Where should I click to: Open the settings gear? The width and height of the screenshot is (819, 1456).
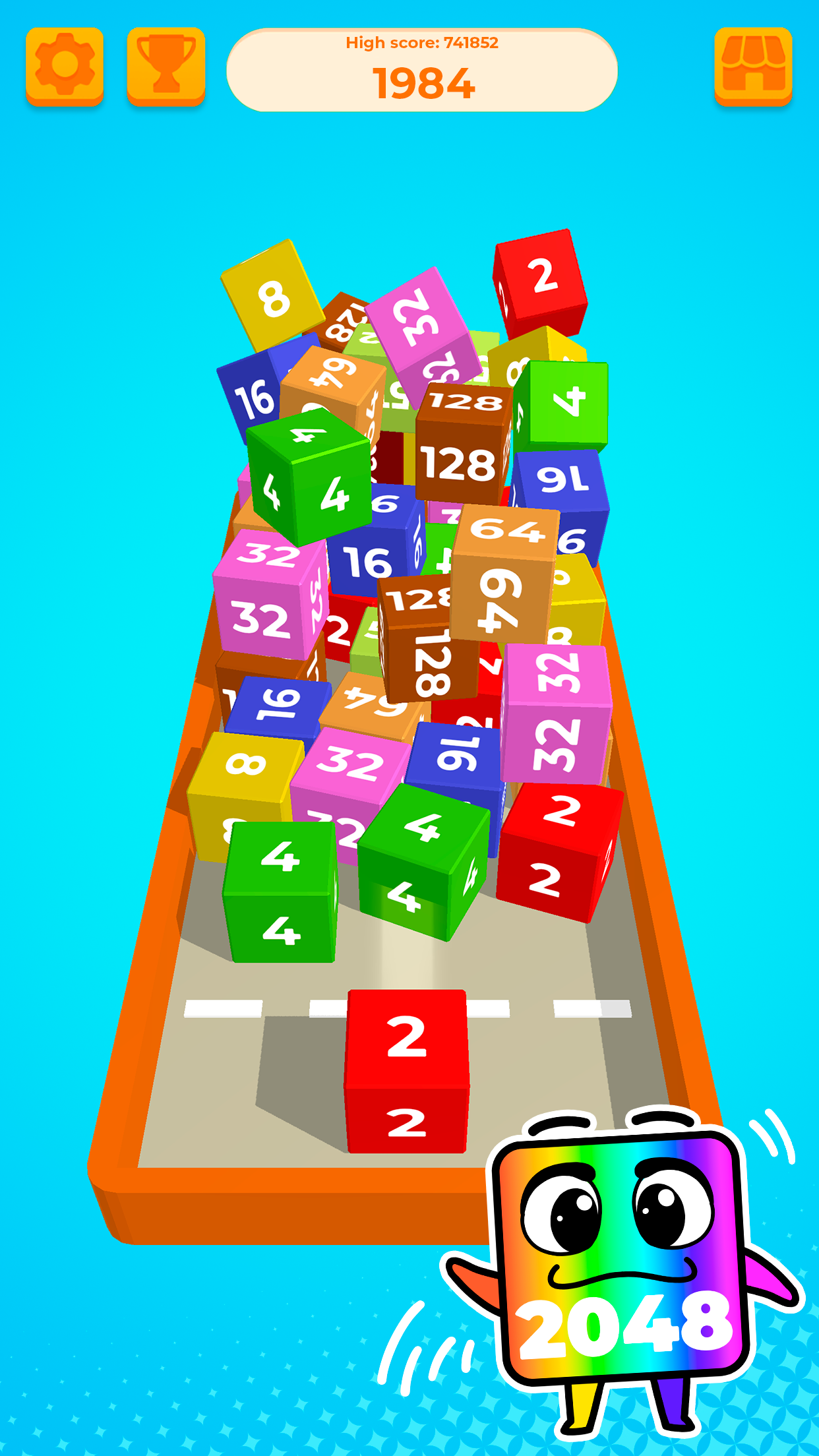coord(65,66)
